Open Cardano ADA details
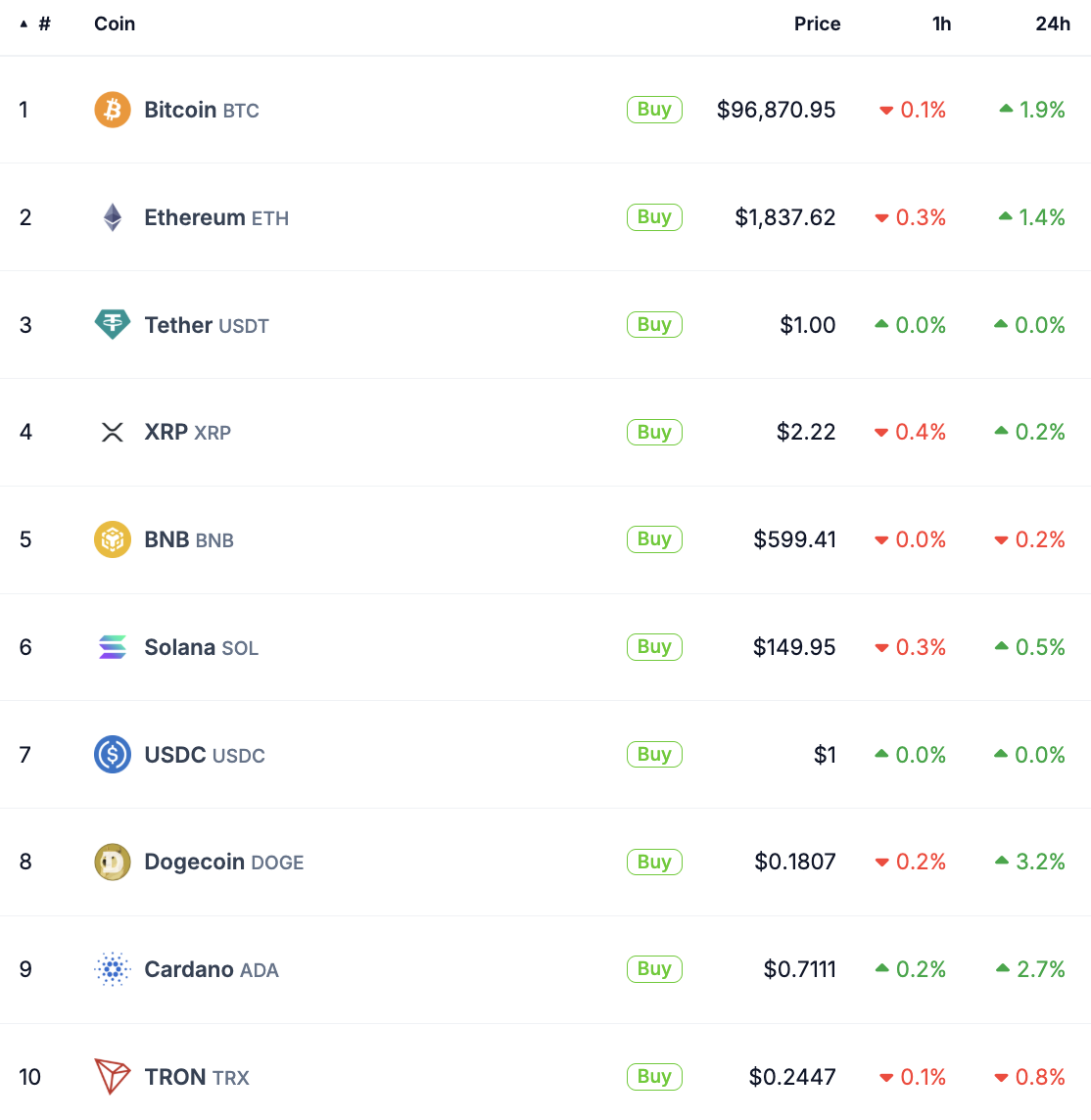Viewport: 1091px width, 1120px height. click(x=211, y=969)
